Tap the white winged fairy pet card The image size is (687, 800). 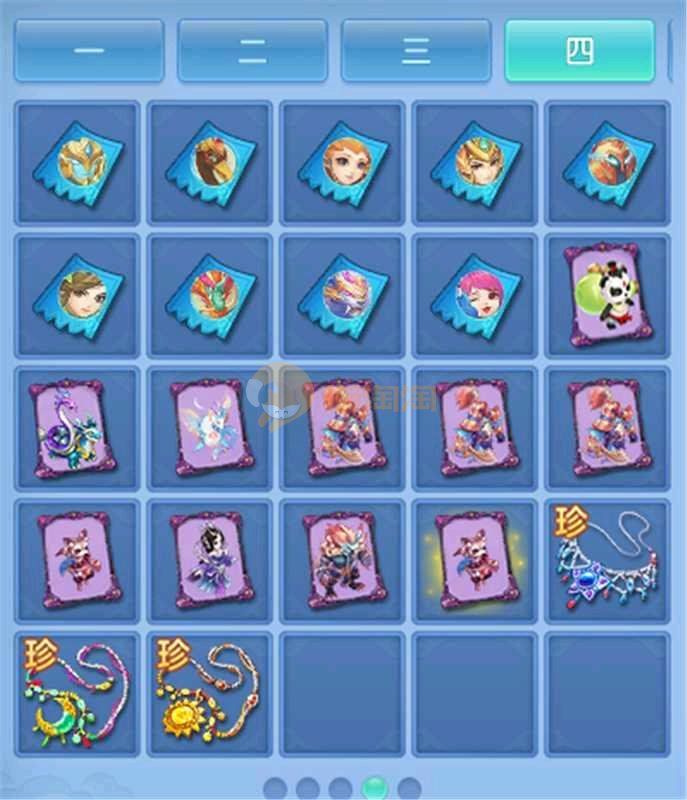pyautogui.click(x=209, y=428)
